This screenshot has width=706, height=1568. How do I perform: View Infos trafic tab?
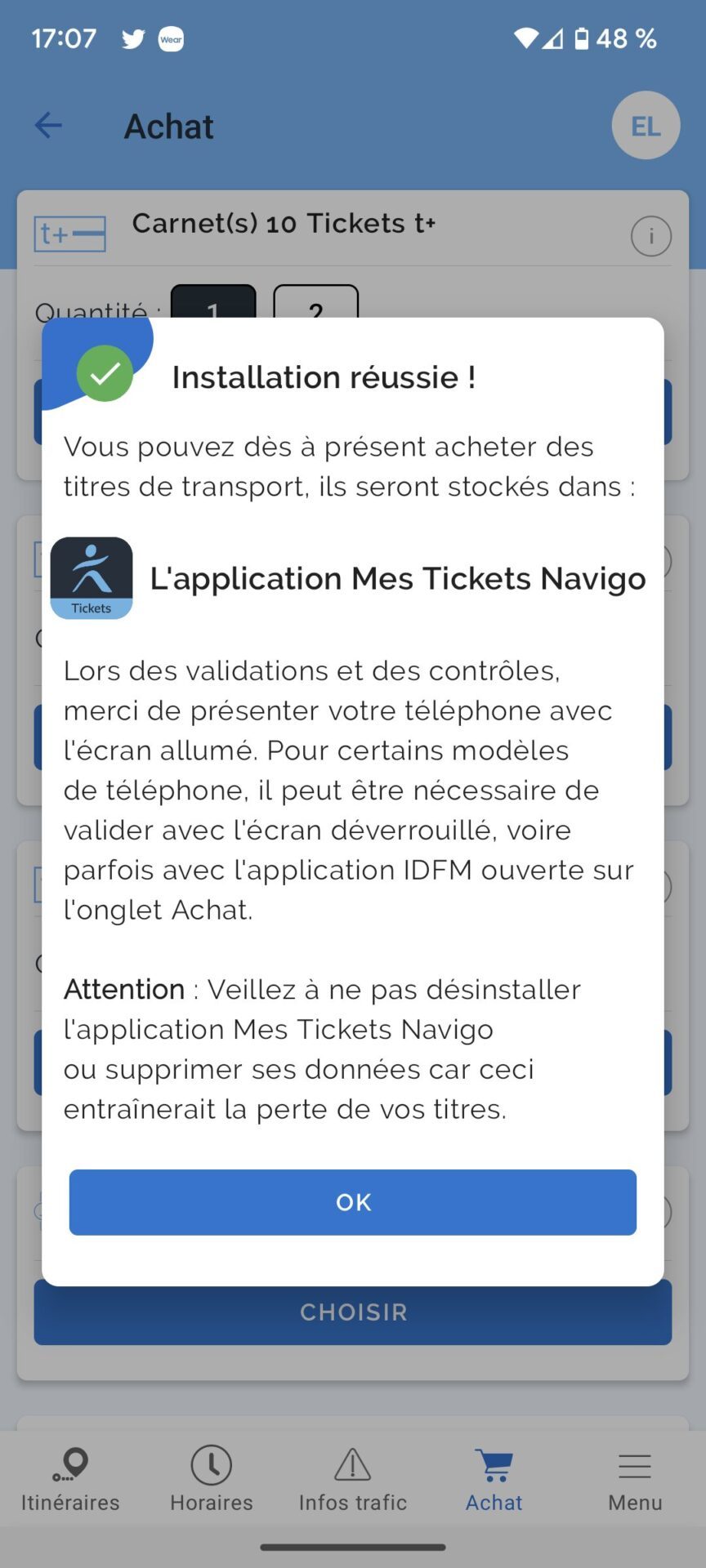tap(353, 1480)
